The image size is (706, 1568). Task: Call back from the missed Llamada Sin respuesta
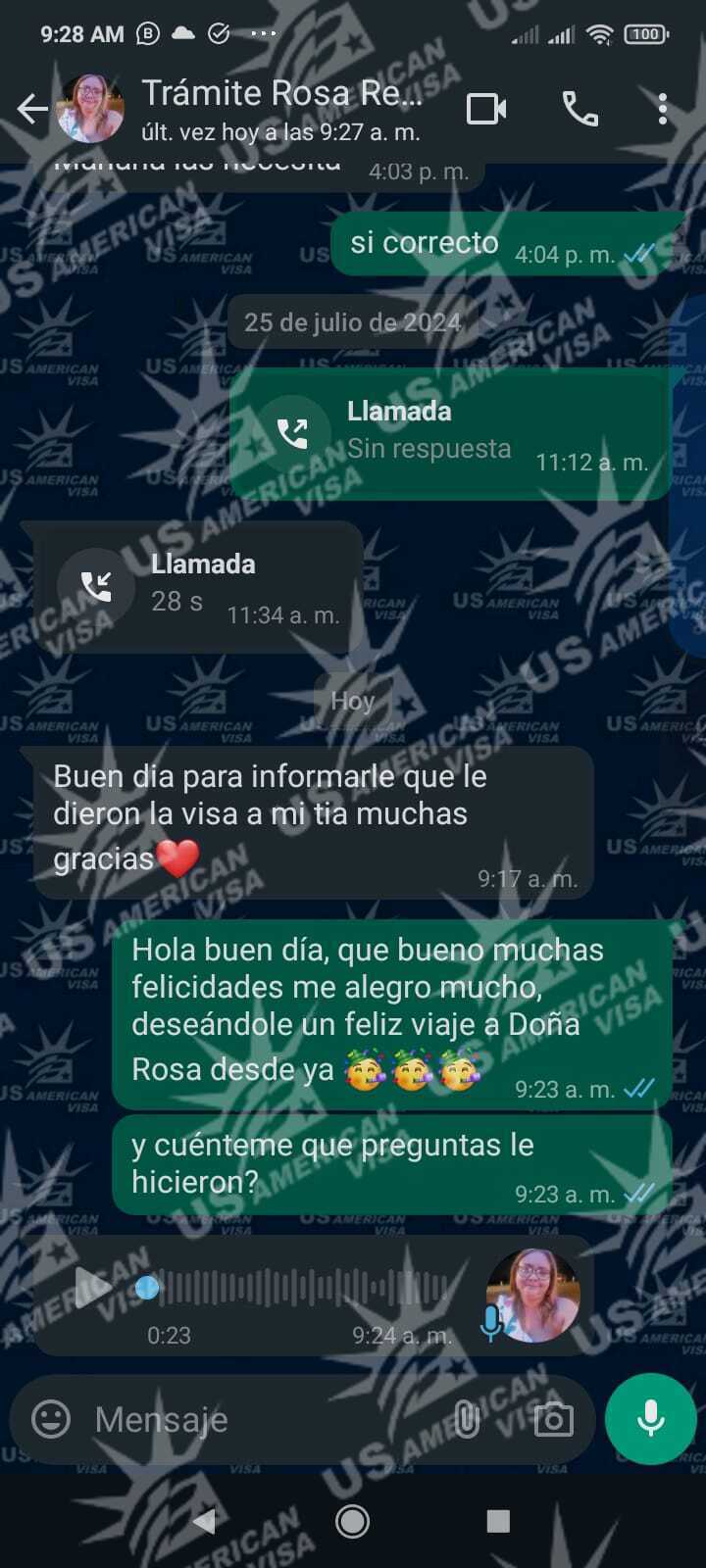(292, 432)
